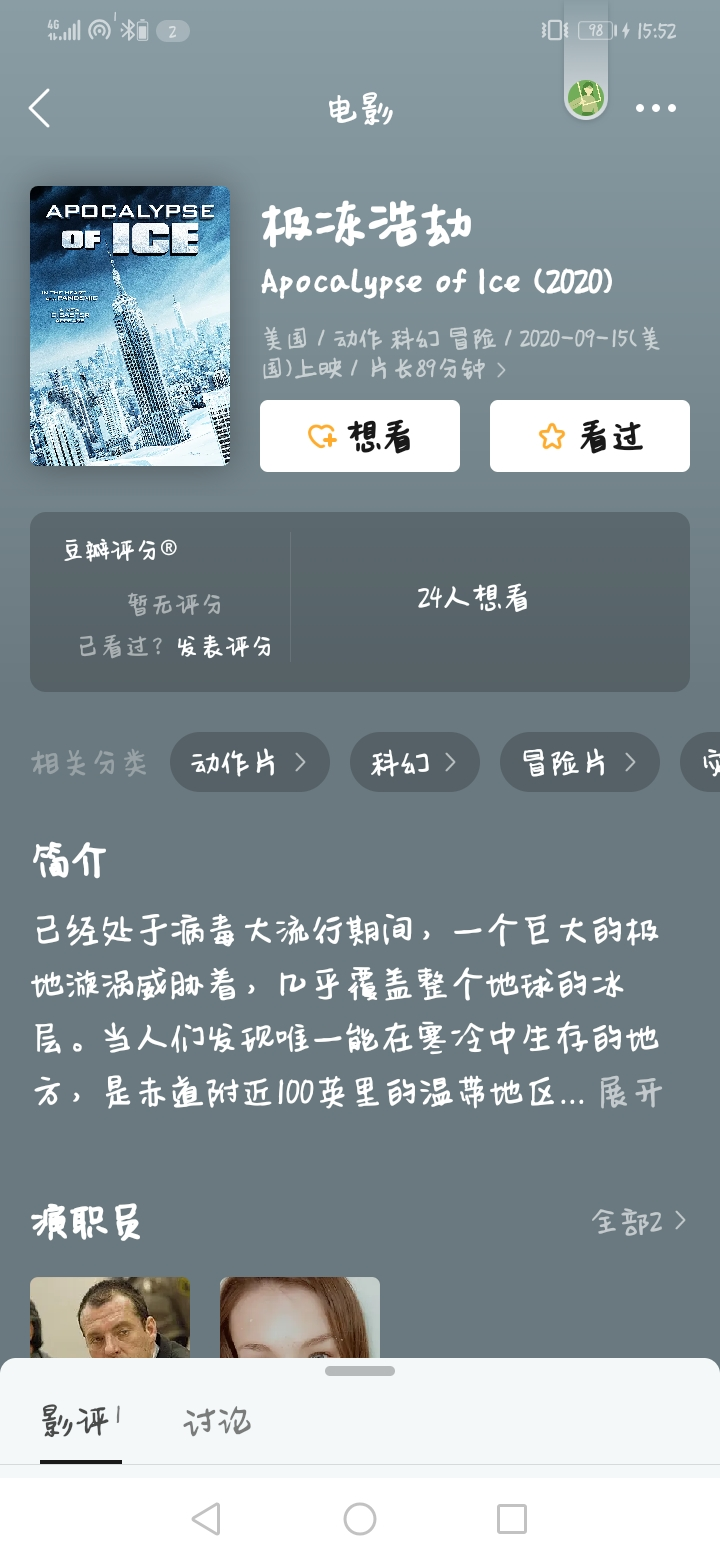Open the second cast member photo
Viewport: 720px width, 1560px height.
coord(300,1317)
